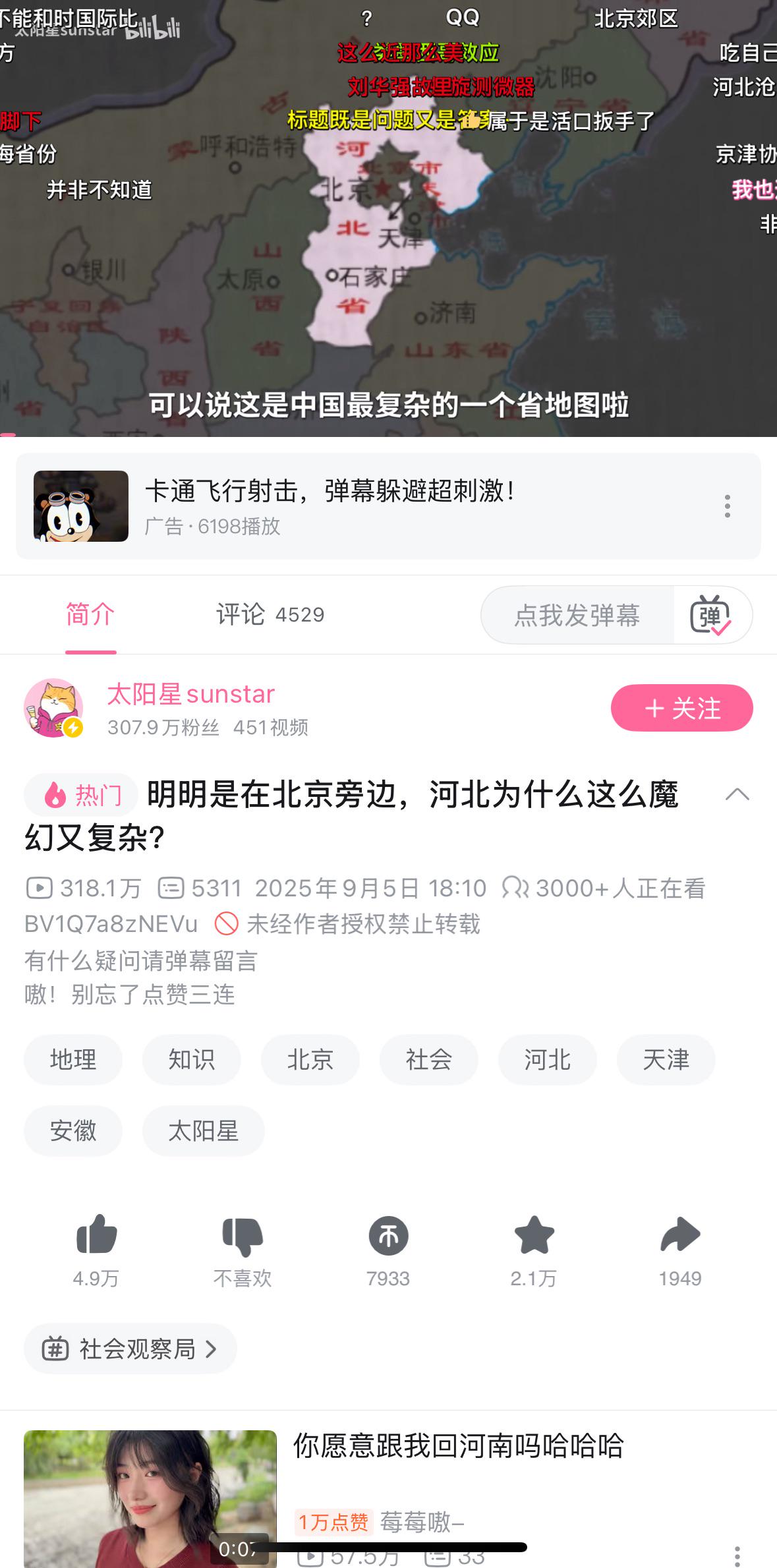Toggle the danmaku display icon
Image resolution: width=777 pixels, height=1568 pixels.
pos(710,615)
